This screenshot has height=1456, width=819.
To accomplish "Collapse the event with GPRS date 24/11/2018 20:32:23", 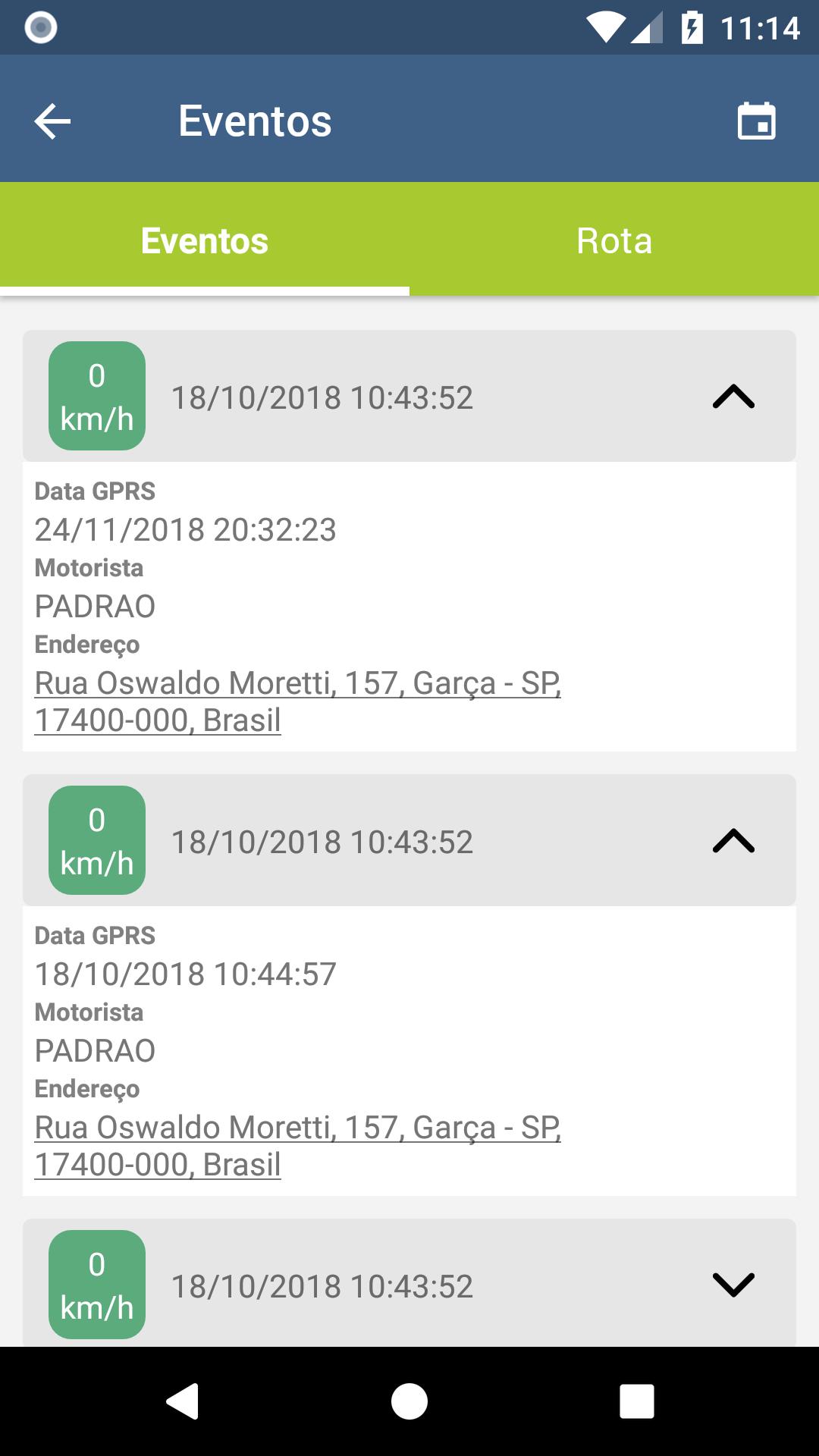I will pyautogui.click(x=733, y=397).
